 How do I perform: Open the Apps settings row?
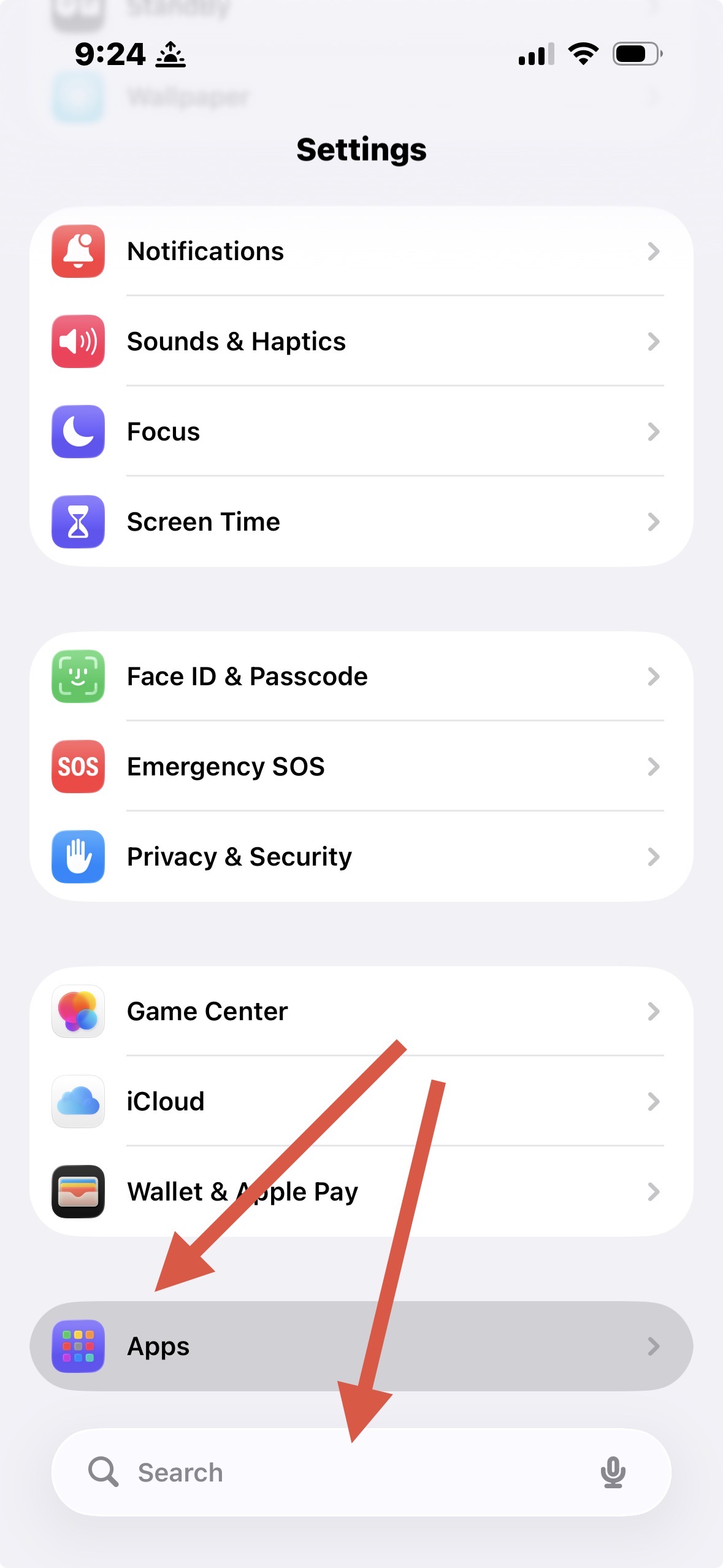pyautogui.click(x=361, y=1346)
